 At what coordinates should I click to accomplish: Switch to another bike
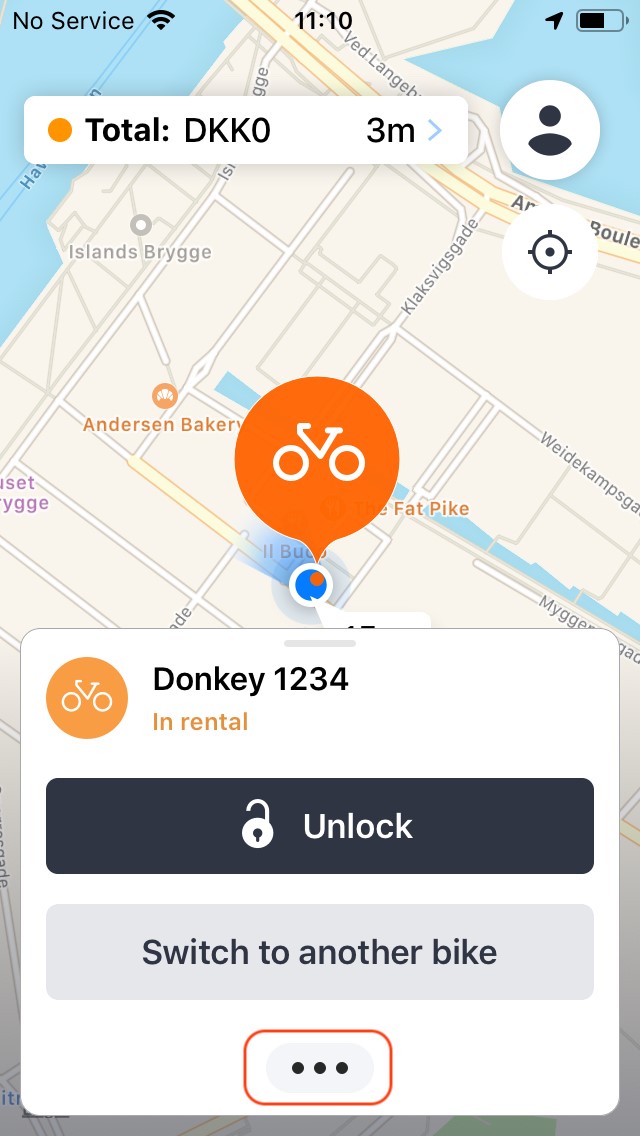tap(320, 951)
